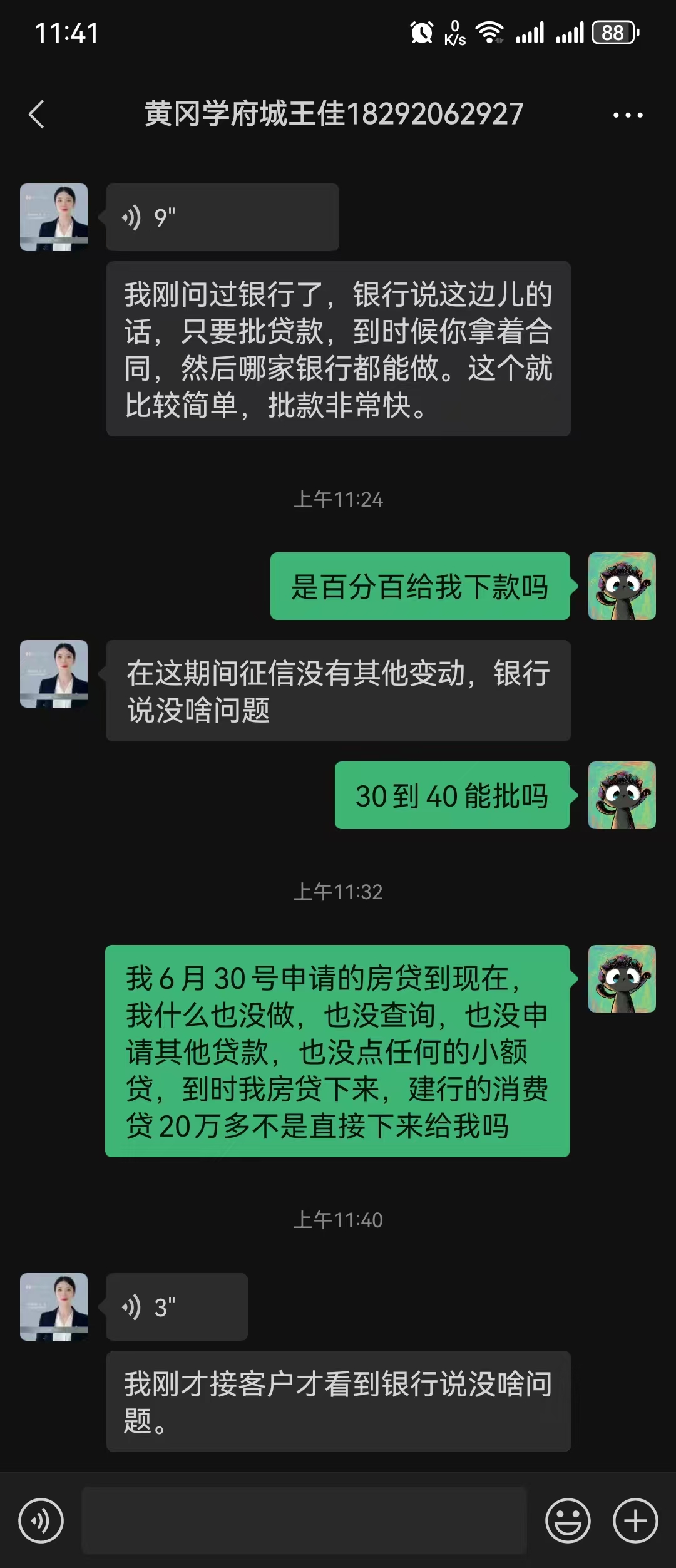
Task: Play the 9-second voice message
Action: (x=222, y=218)
